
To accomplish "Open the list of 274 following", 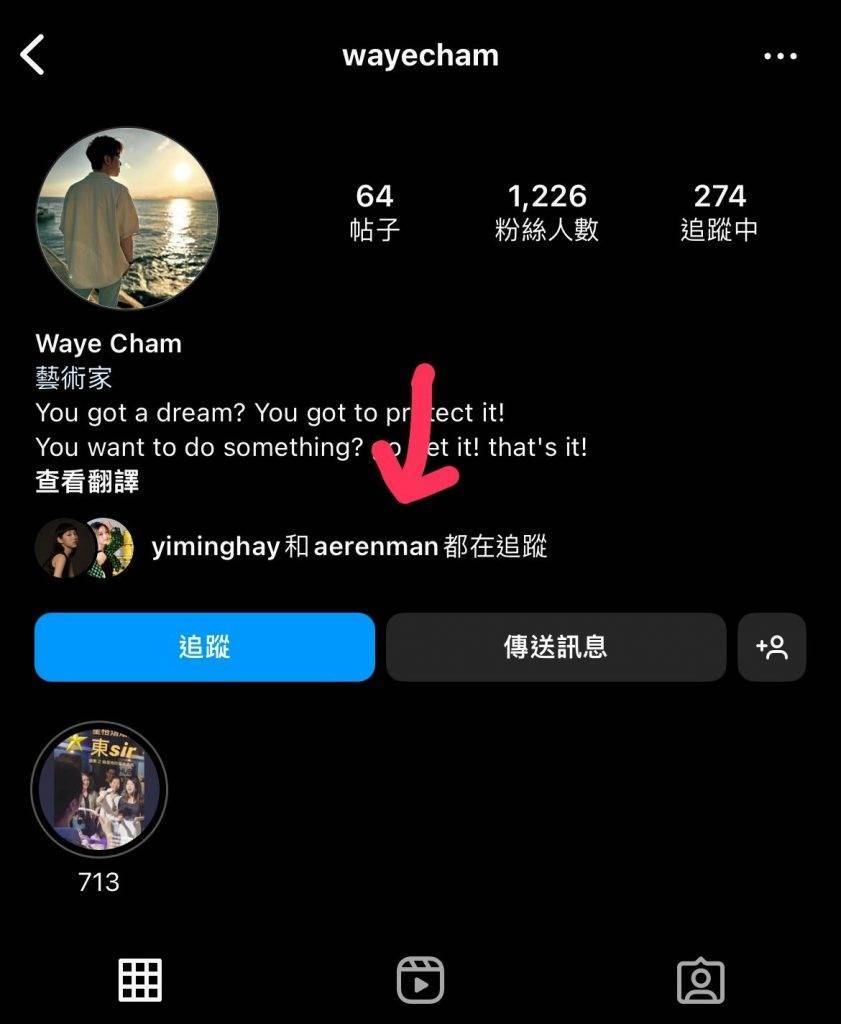I will [719, 211].
